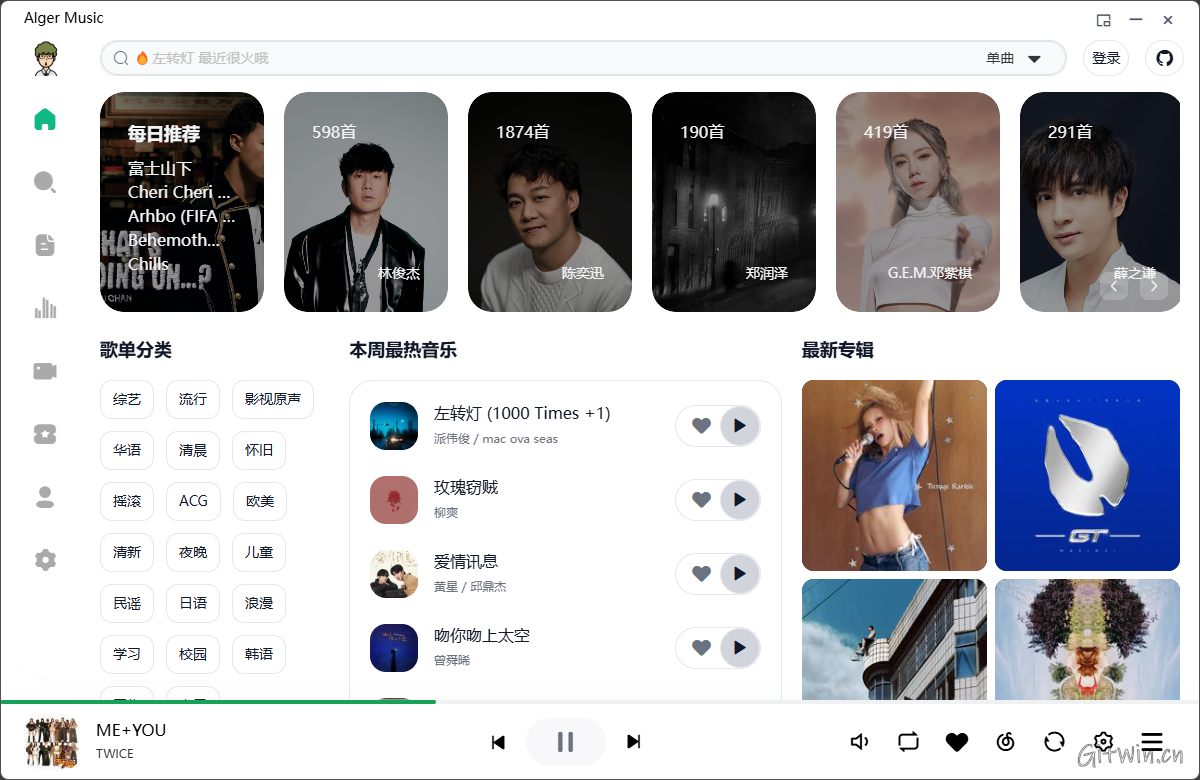Skip to the next track

tap(633, 742)
